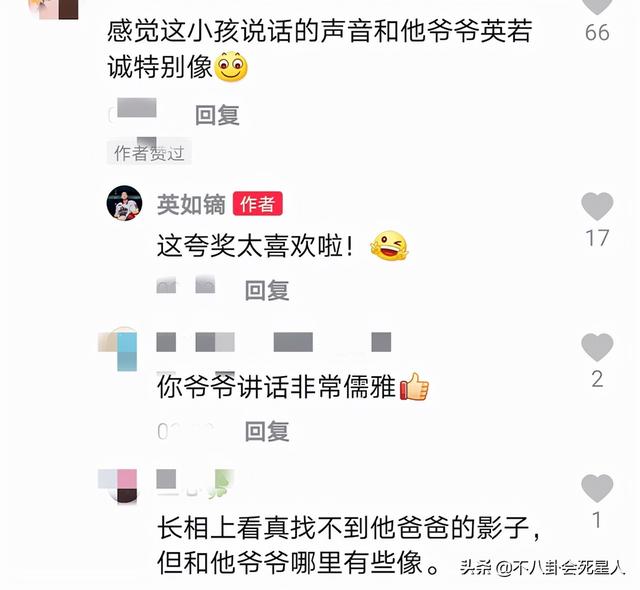640x590 pixels.
Task: Like the comment about 长相上看真找不到他爸爸的影子
Action: pos(597,488)
